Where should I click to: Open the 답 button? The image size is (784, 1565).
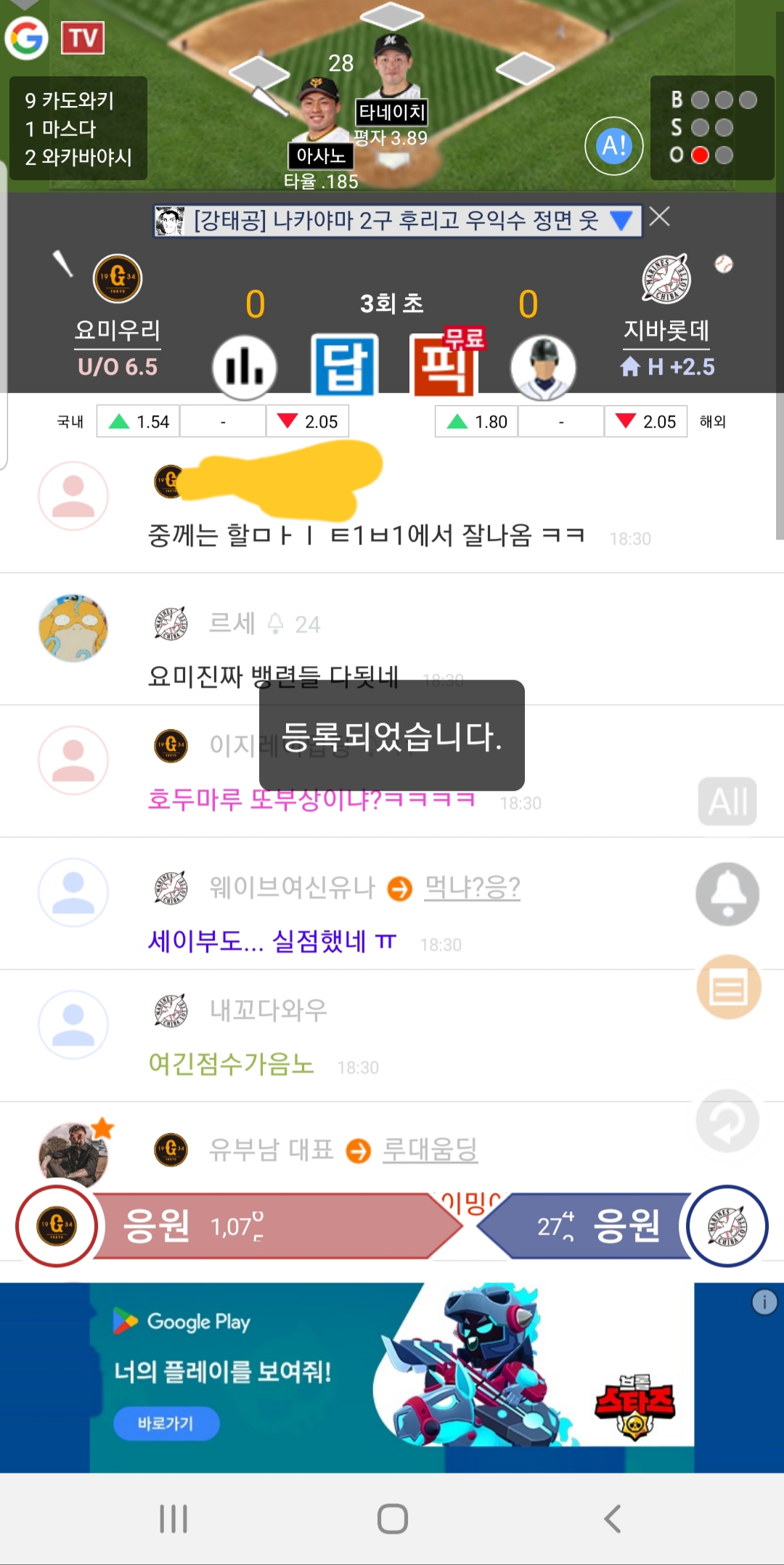(x=344, y=365)
